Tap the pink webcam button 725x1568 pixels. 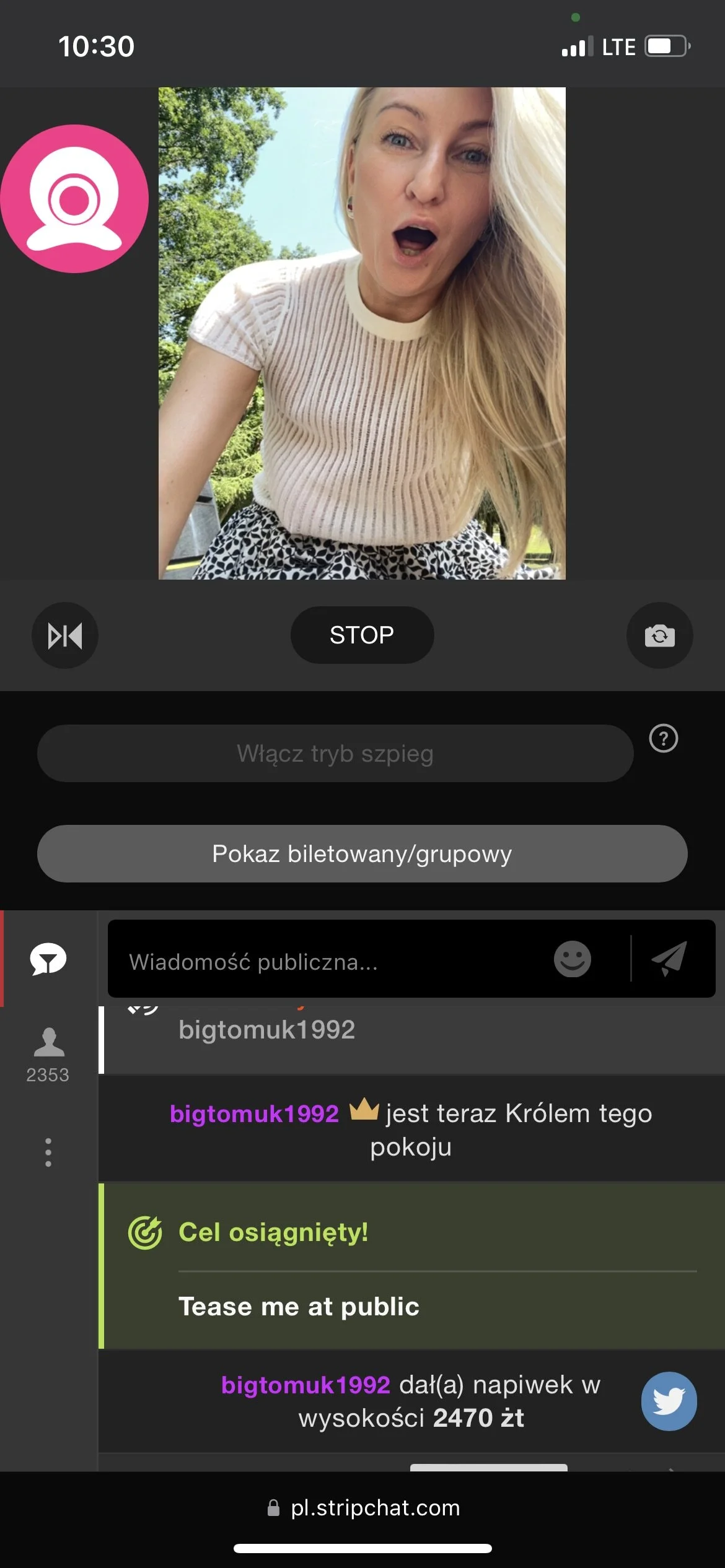click(x=74, y=199)
